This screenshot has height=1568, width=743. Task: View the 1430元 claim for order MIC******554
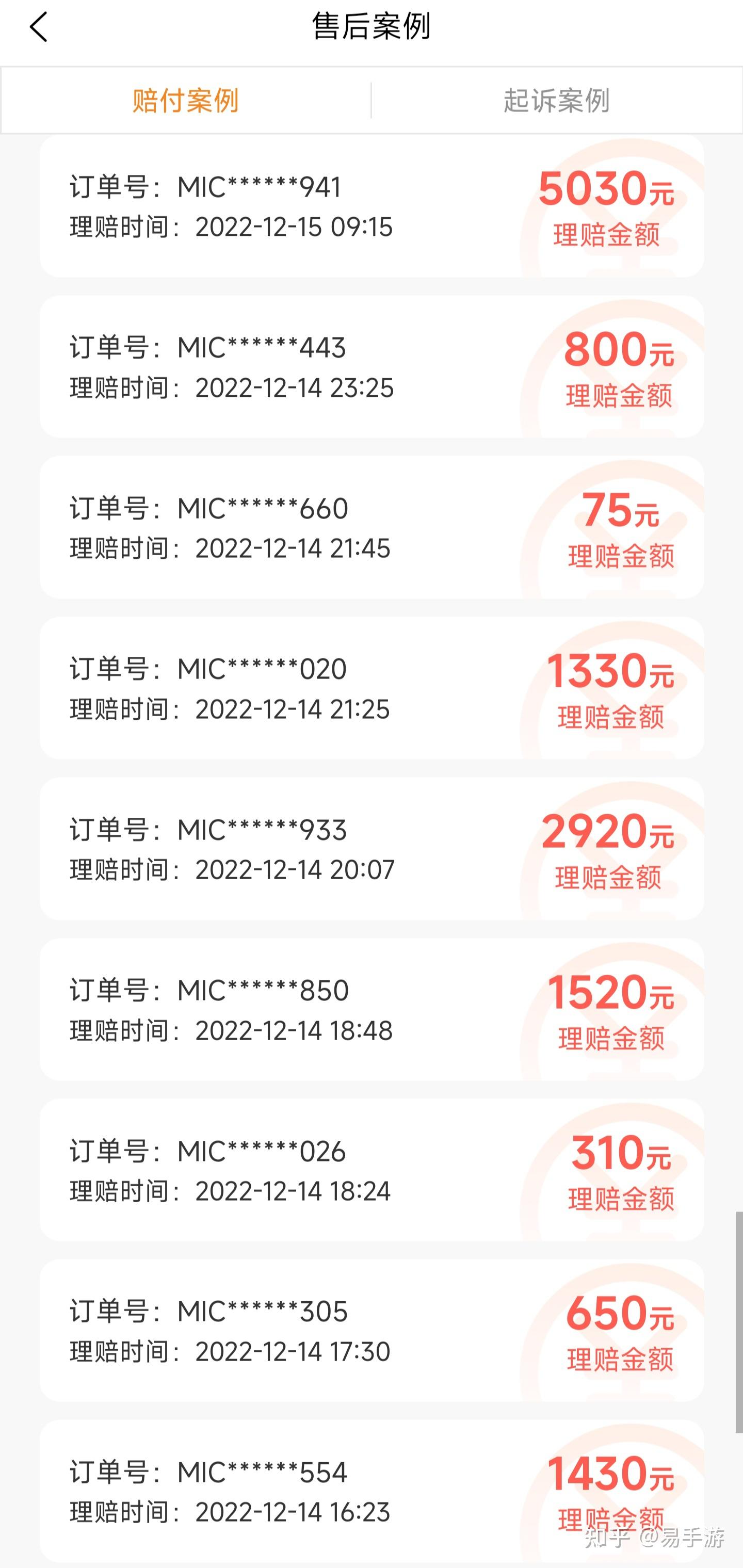(x=372, y=1492)
